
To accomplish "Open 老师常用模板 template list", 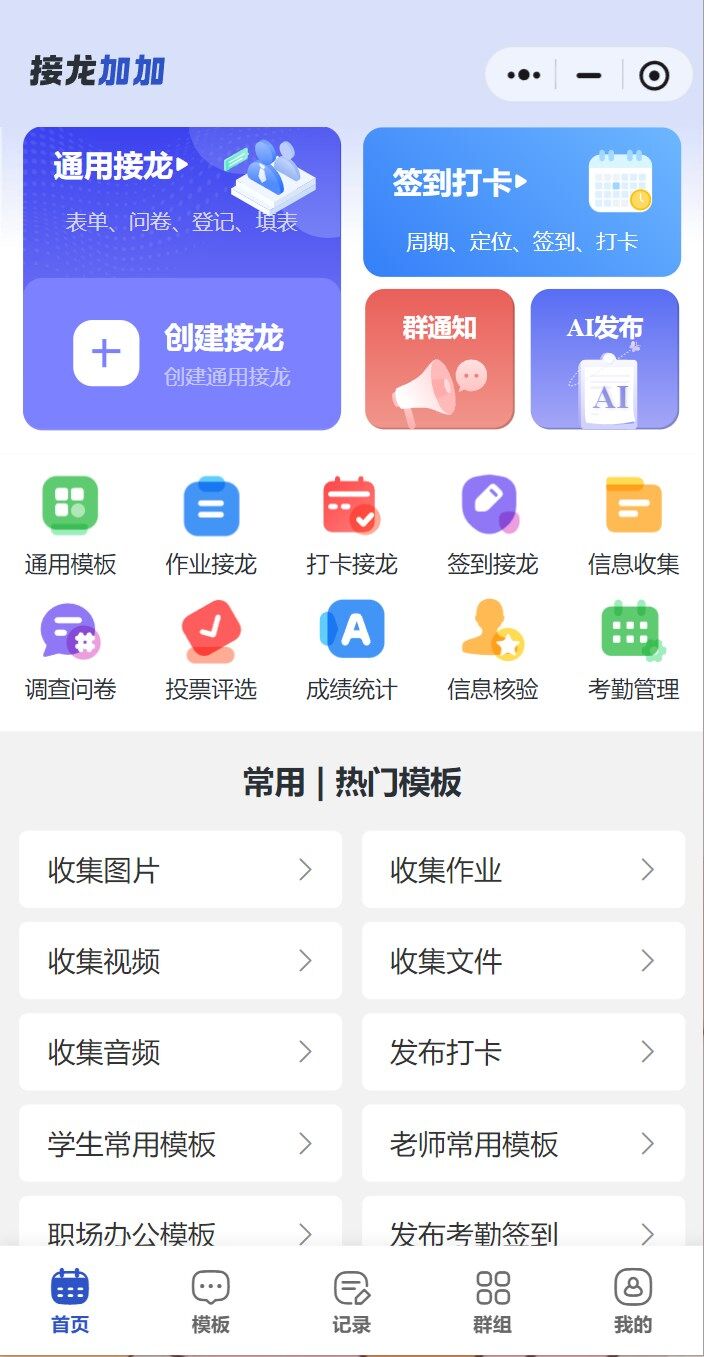I will click(x=523, y=1144).
